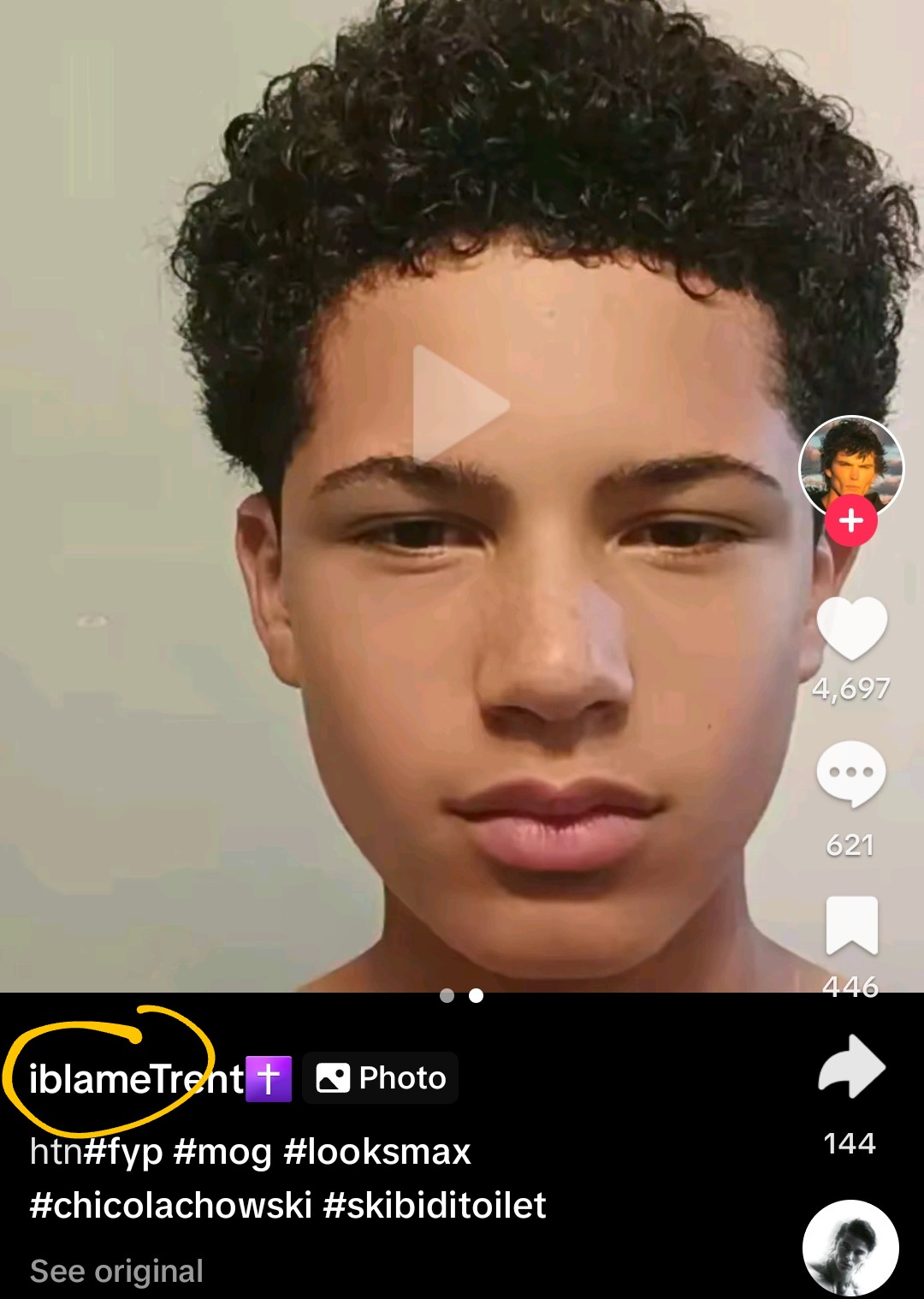Bookmark this post to favorites
Screen dimensions: 924x1299
click(851, 925)
